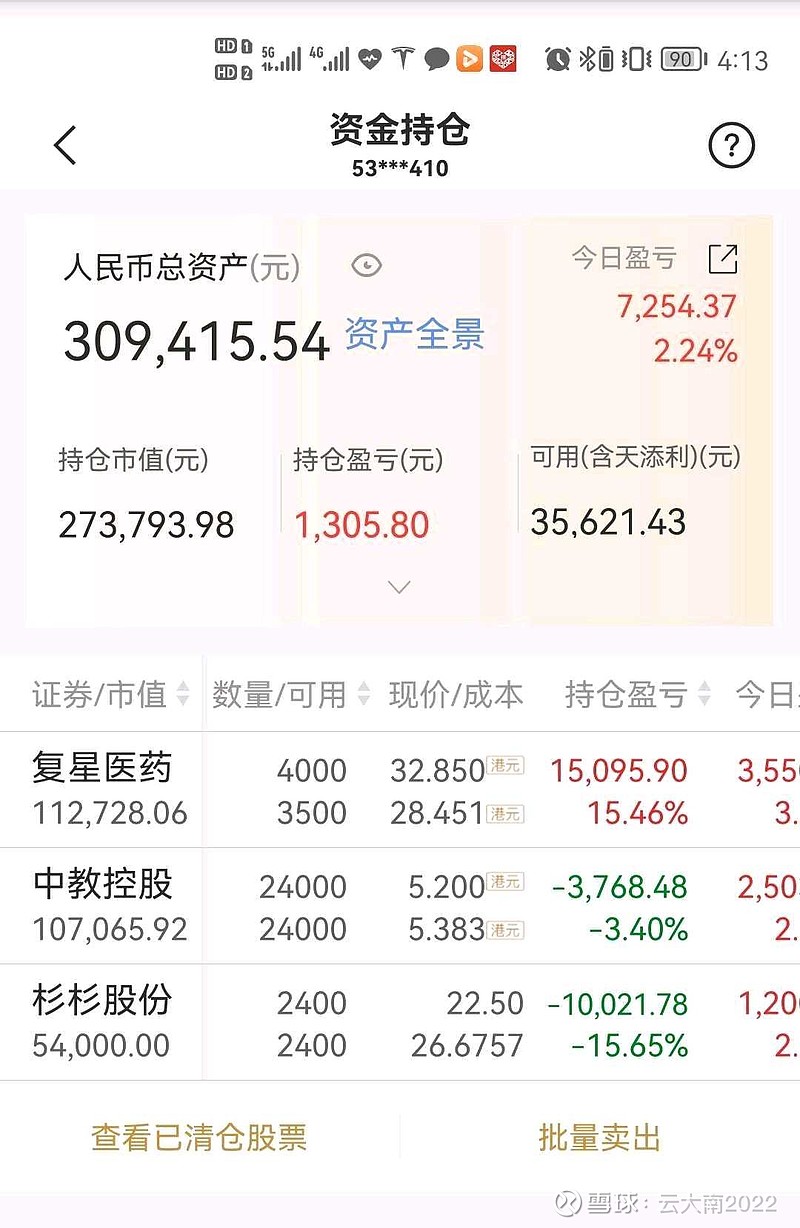Tap 批量卖出 to batch sell
The height and width of the screenshot is (1228, 800).
(x=598, y=1137)
